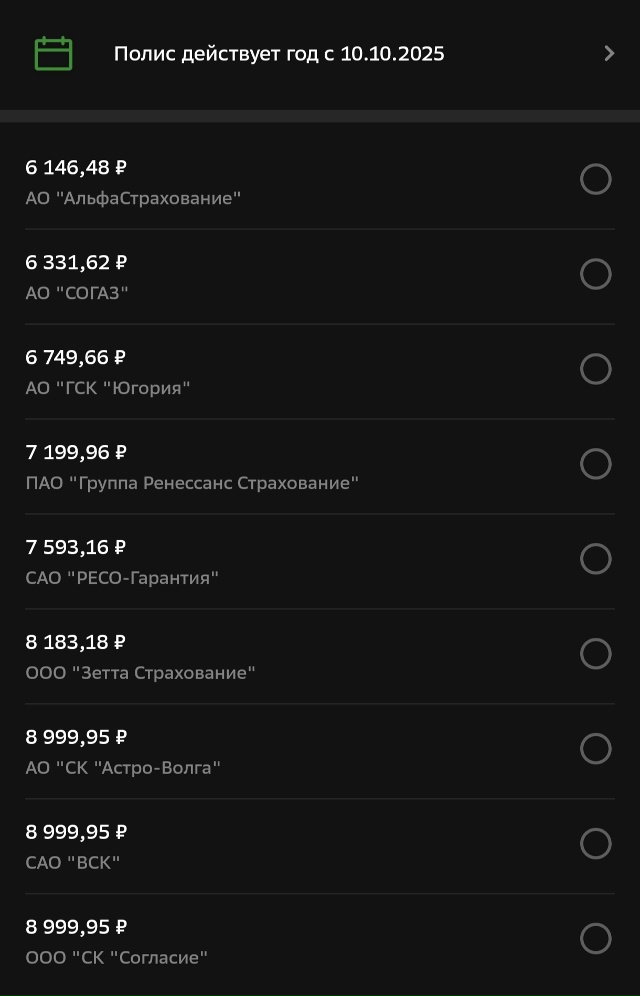Select the АльфаСтрахование offer for 6 146,48 ₽

(x=595, y=180)
